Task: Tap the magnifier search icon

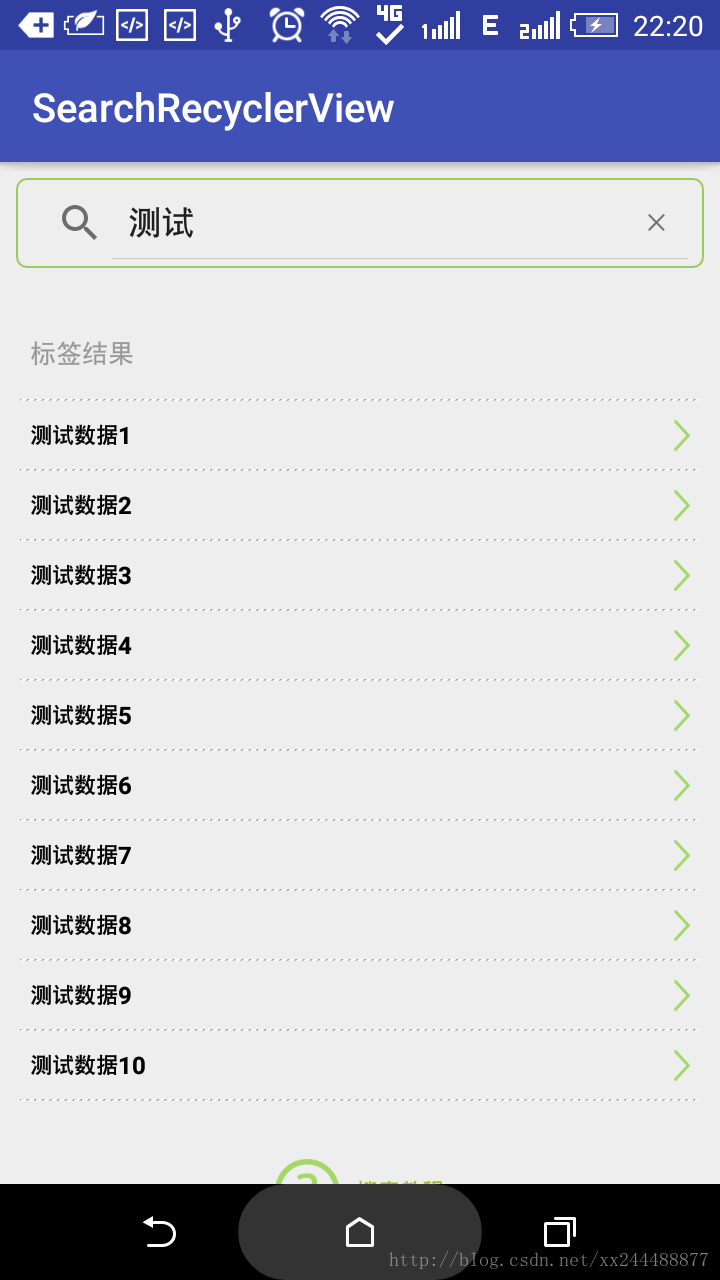Action: coord(79,222)
